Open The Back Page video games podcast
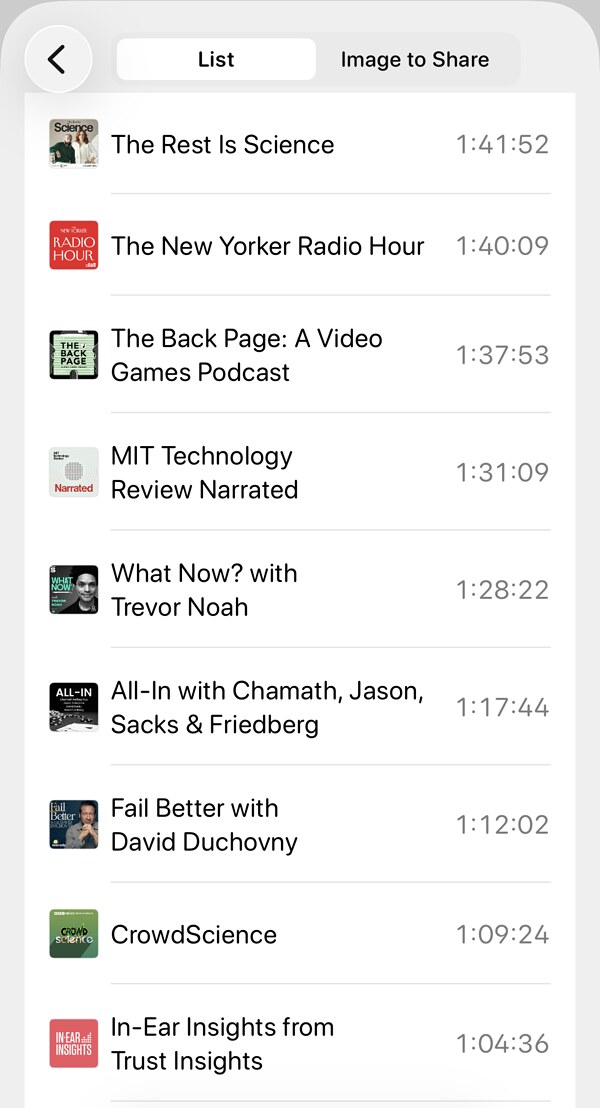 [x=300, y=355]
